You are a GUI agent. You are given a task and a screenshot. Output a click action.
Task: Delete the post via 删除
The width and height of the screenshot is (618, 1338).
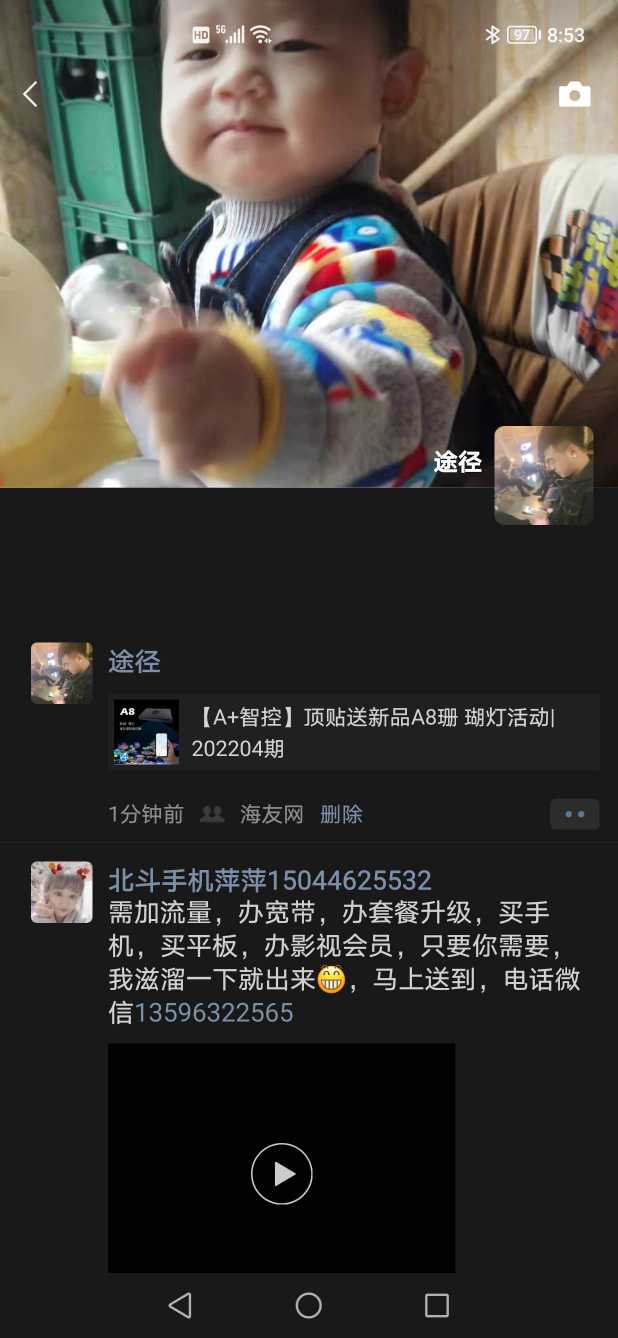point(341,814)
